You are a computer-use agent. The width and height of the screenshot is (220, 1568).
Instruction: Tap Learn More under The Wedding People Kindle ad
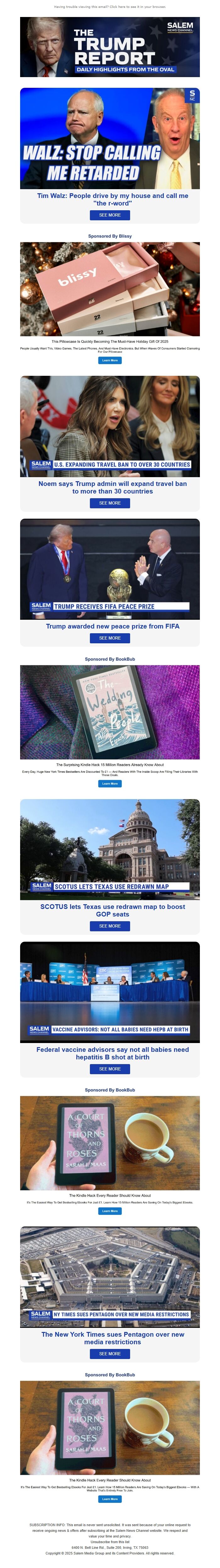[x=109, y=783]
